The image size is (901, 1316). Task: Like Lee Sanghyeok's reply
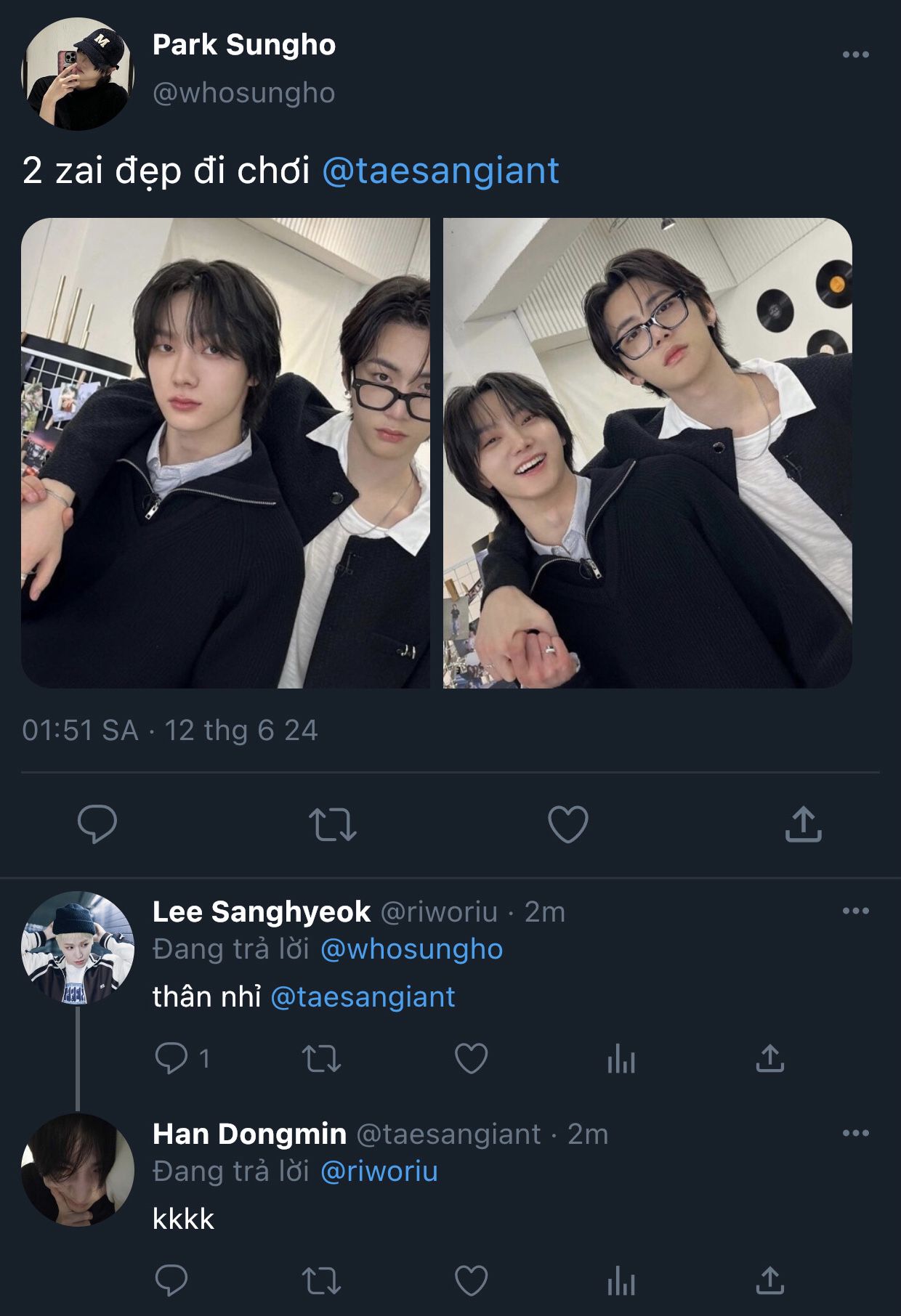(471, 1059)
